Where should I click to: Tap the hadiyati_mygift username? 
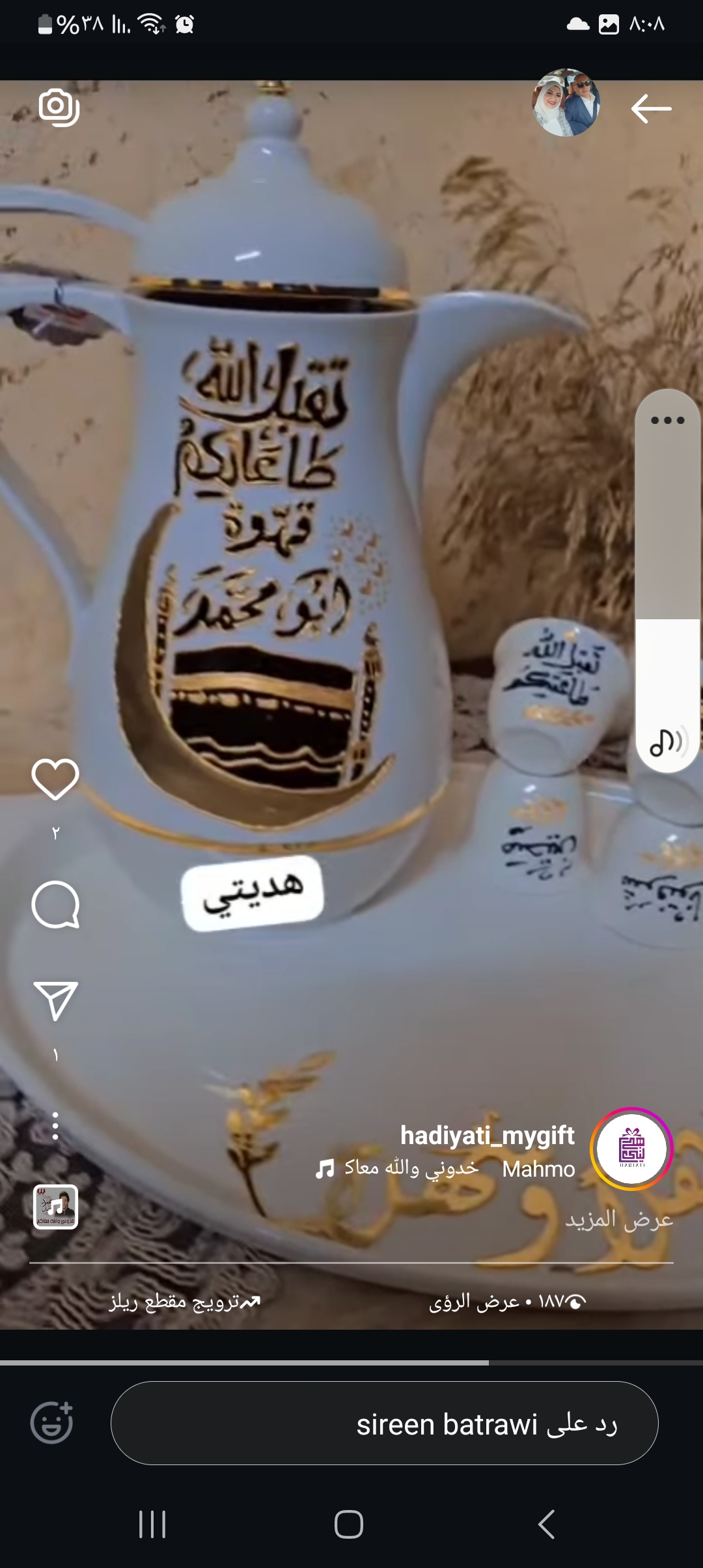(487, 1136)
